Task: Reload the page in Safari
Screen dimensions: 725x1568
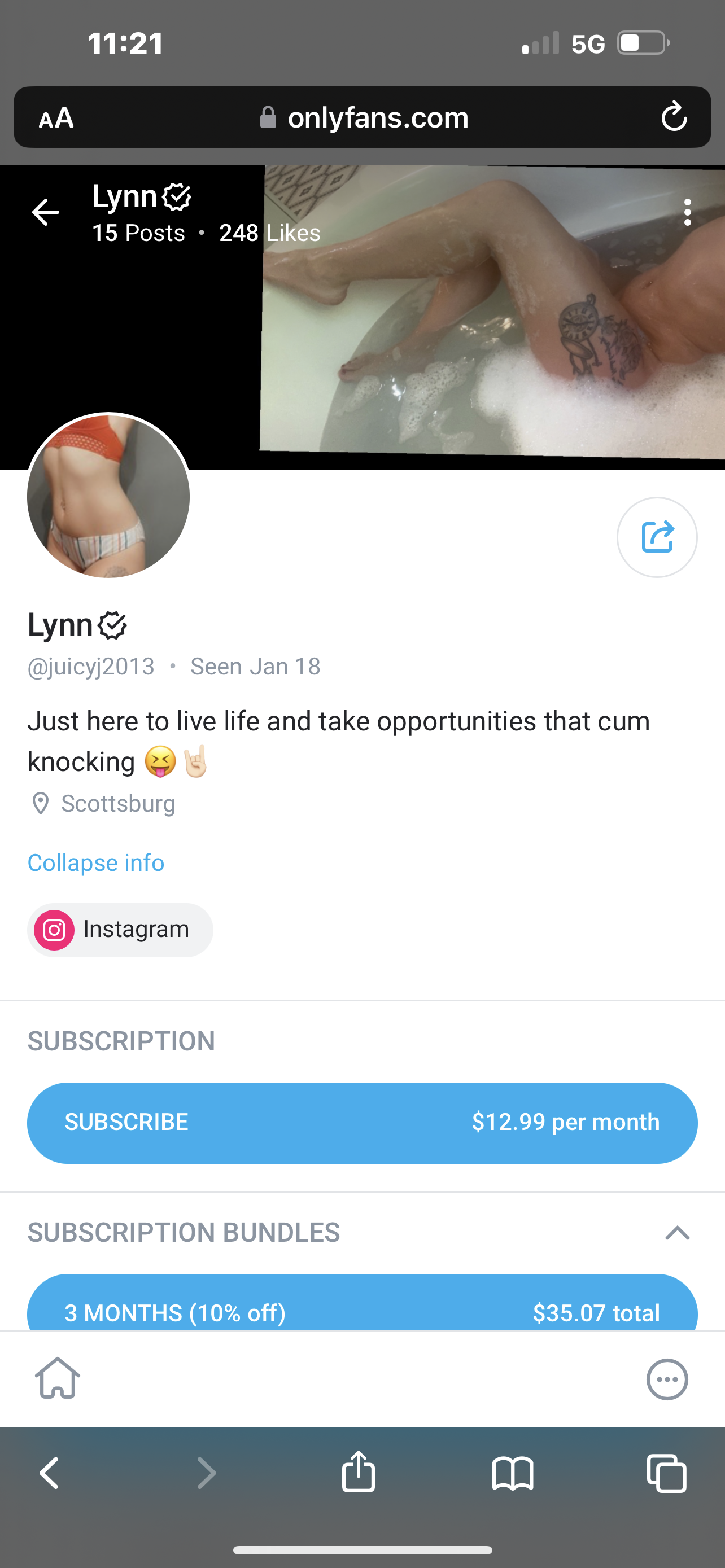Action: [x=674, y=117]
